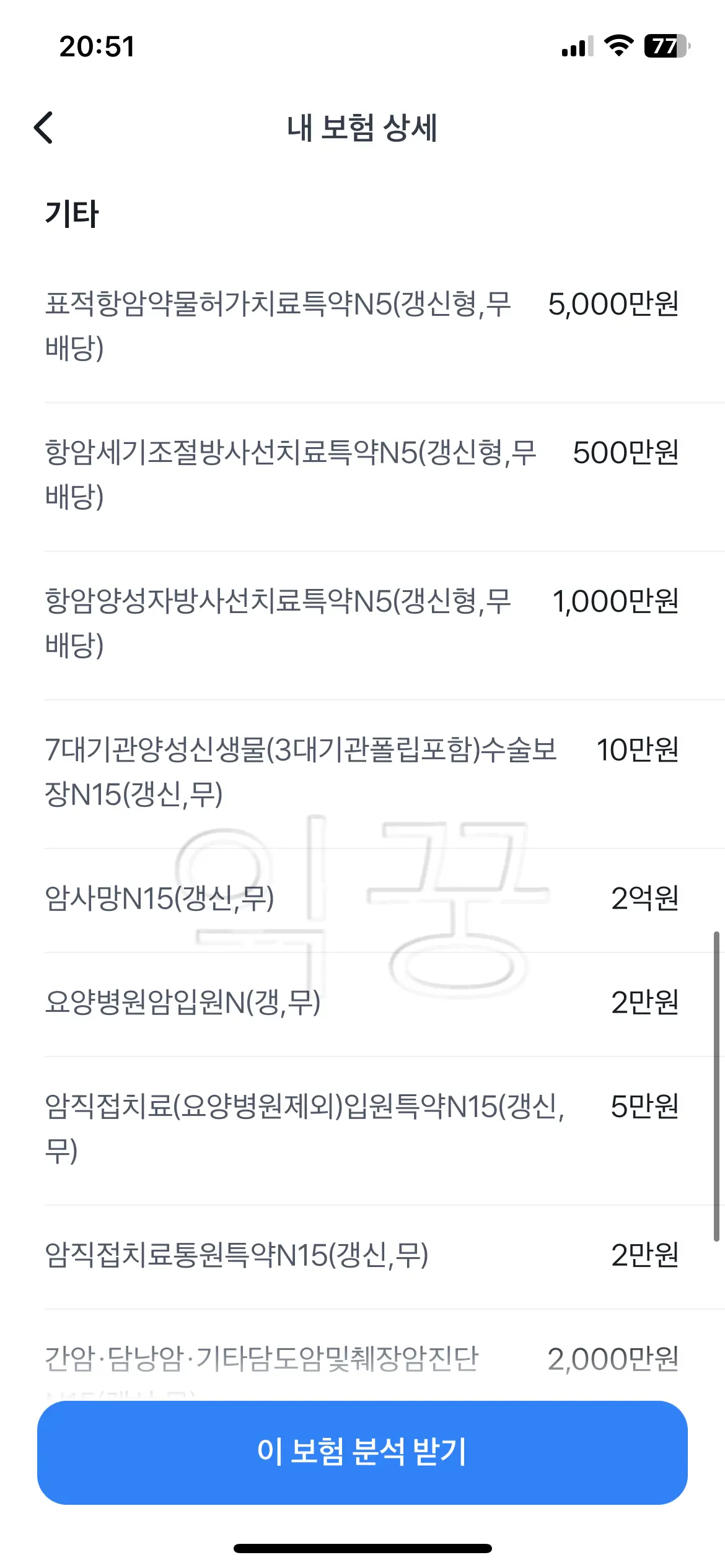
Task: Tap the battery indicator showing 77
Action: [666, 46]
